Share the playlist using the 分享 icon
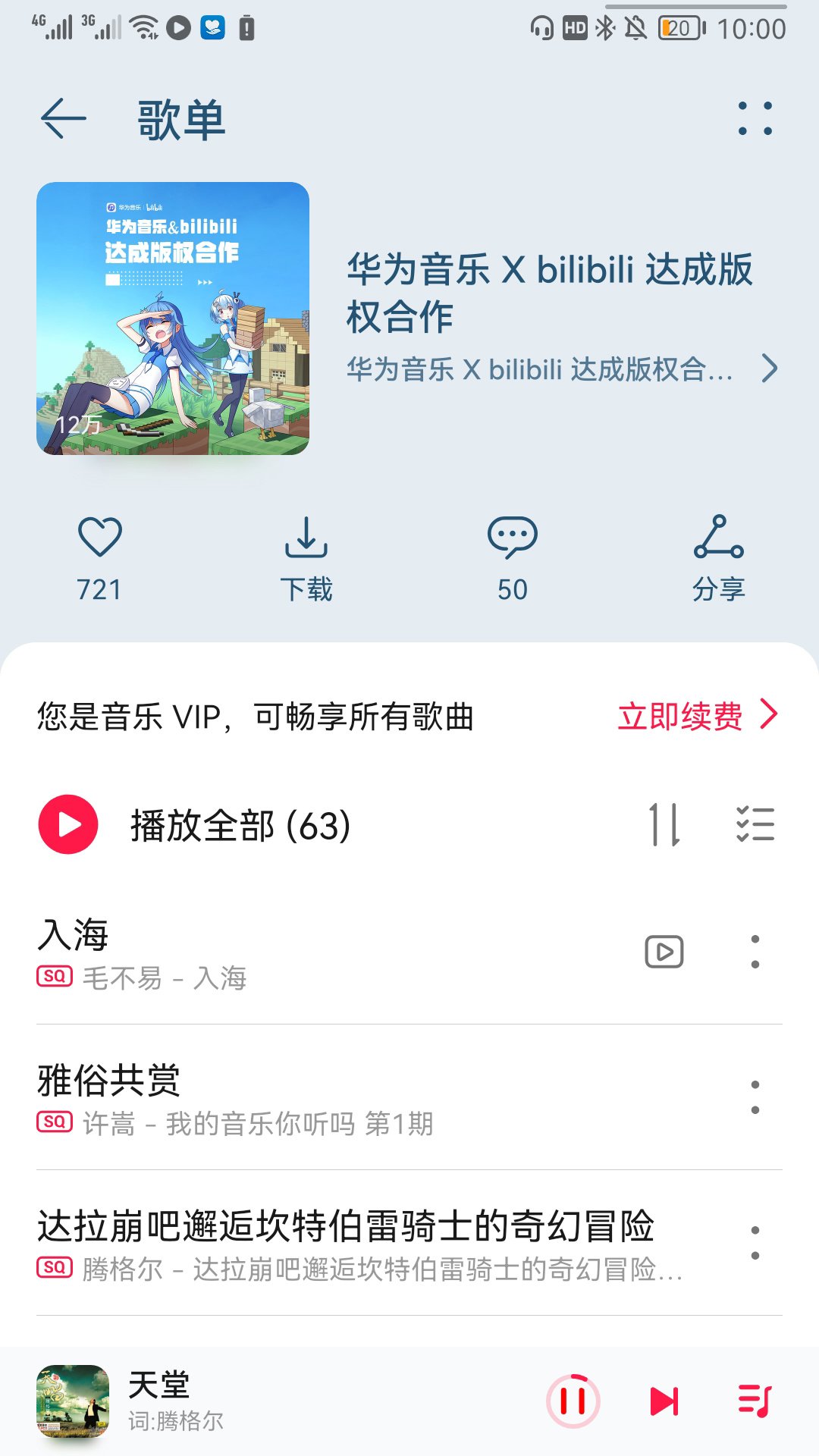The image size is (819, 1456). 719,540
